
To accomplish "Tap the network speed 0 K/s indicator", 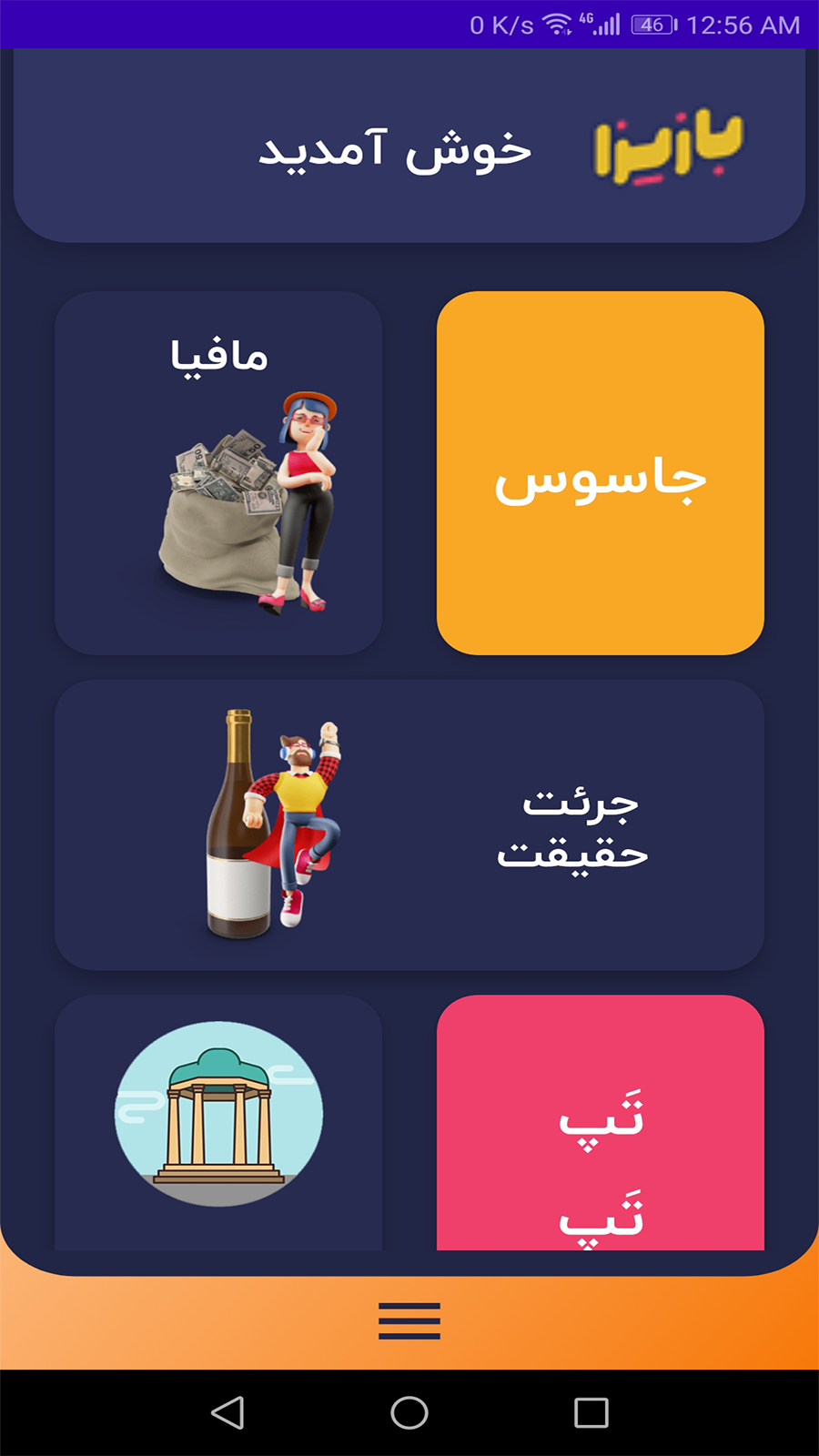I will pyautogui.click(x=500, y=25).
